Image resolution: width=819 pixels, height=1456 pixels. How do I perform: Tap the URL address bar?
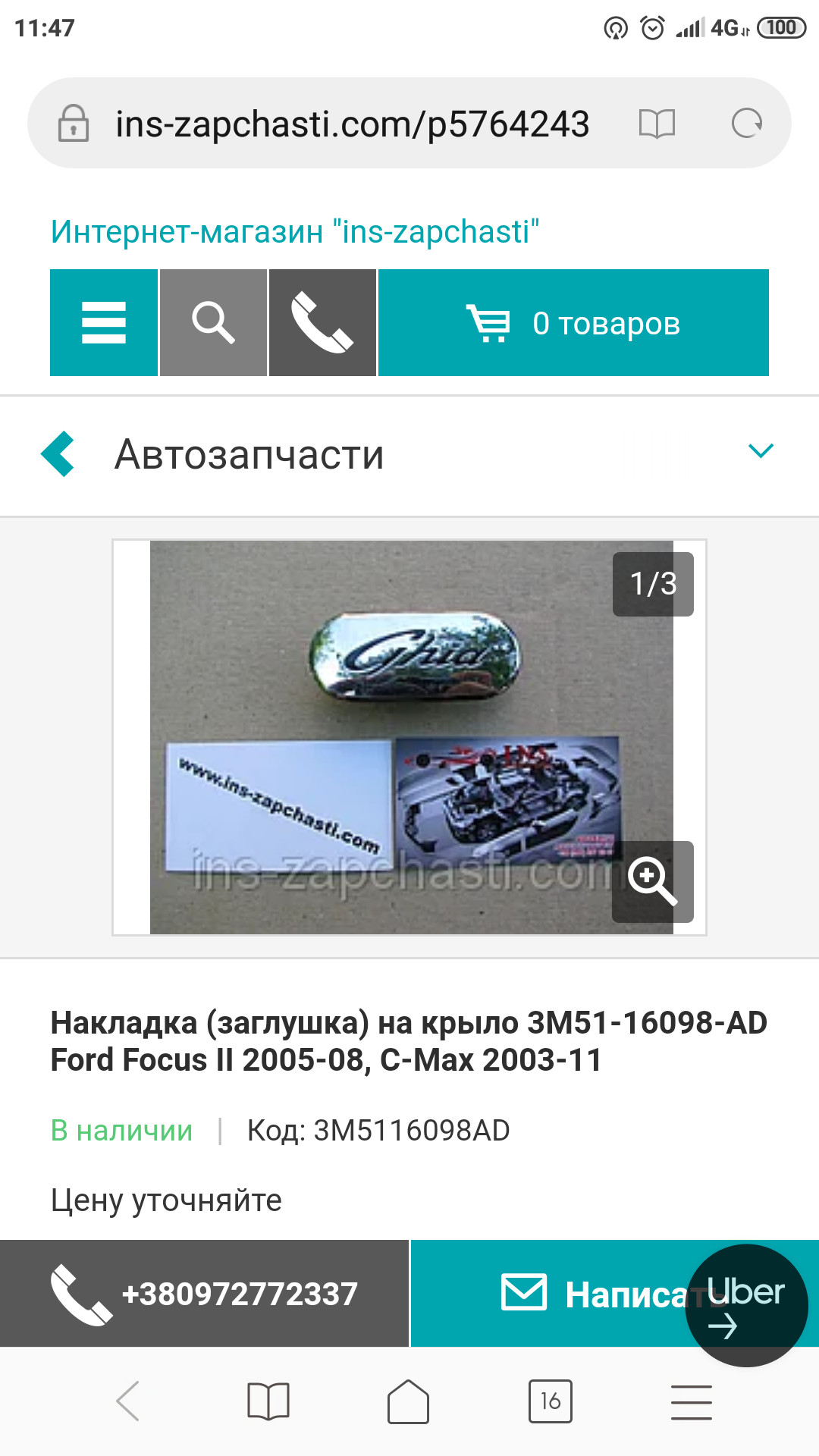tap(351, 124)
